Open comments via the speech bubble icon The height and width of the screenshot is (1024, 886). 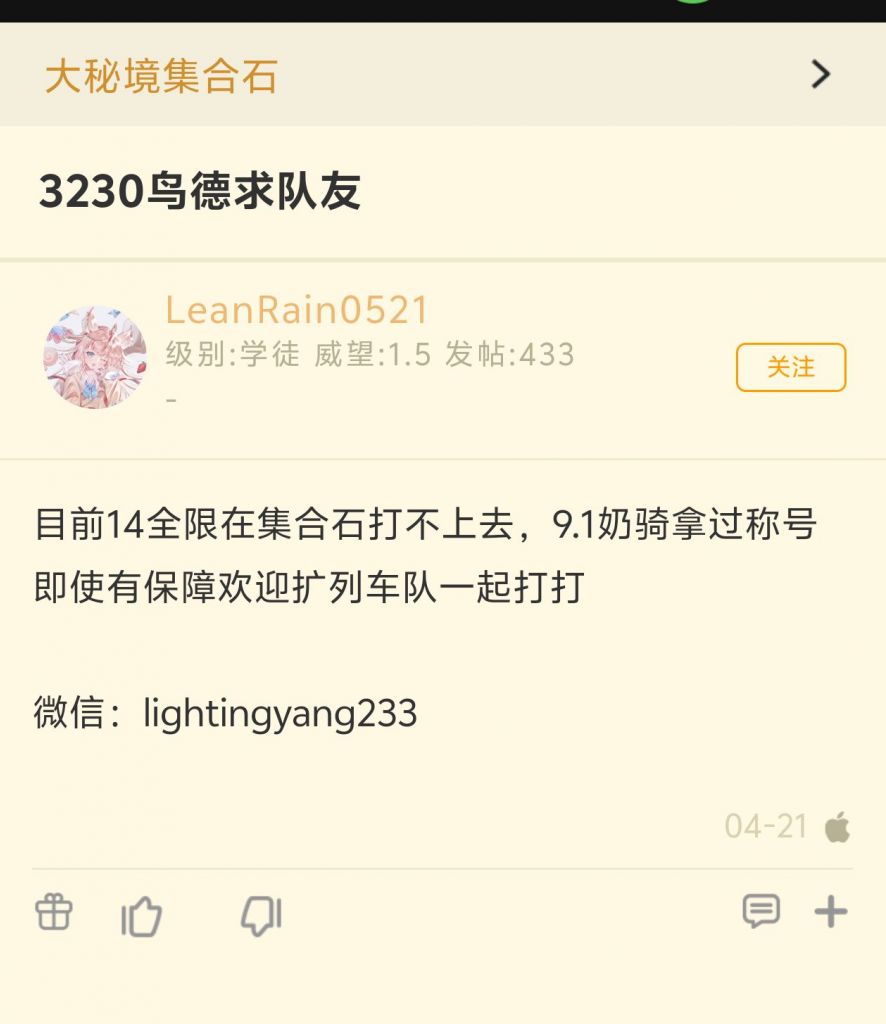(x=762, y=911)
